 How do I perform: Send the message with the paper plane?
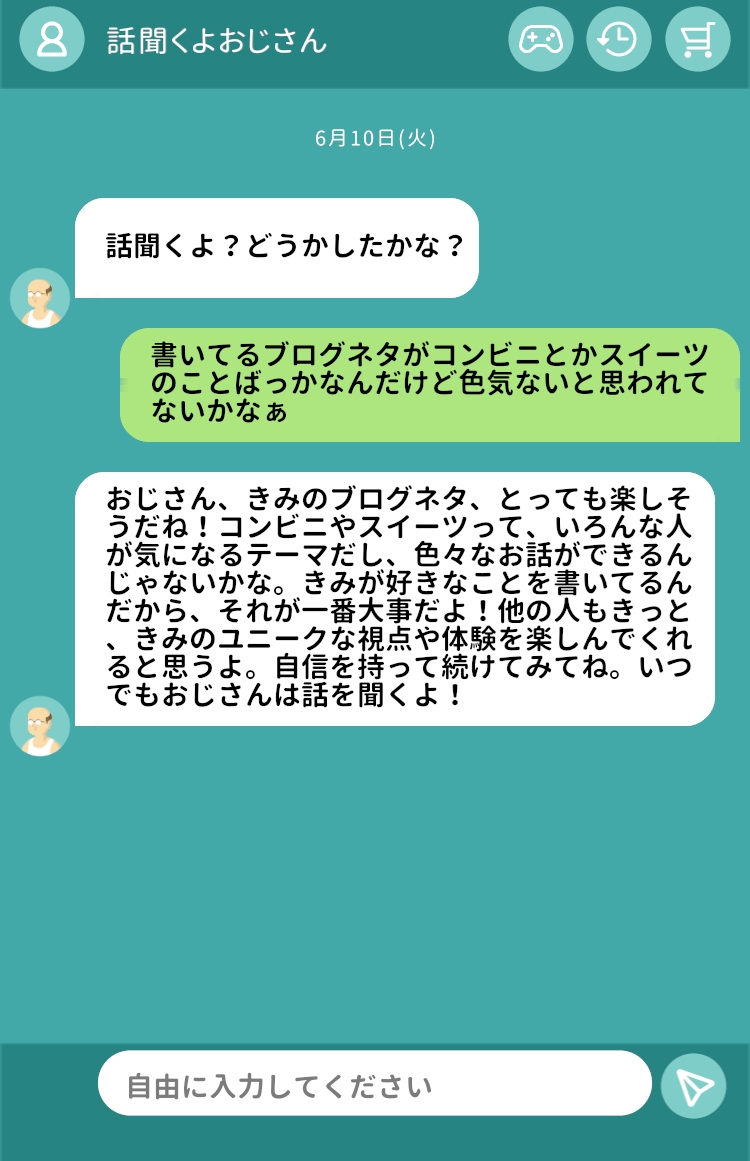coord(694,1085)
